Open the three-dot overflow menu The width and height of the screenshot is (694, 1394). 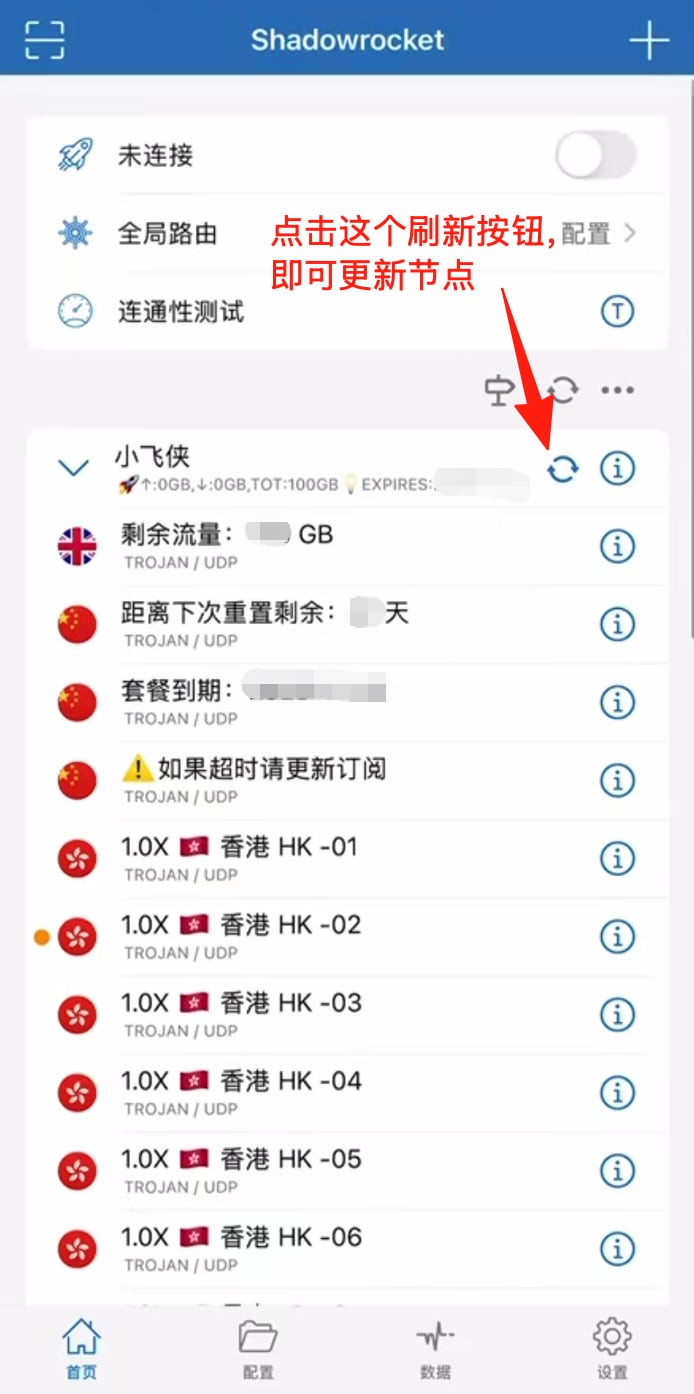[x=617, y=390]
